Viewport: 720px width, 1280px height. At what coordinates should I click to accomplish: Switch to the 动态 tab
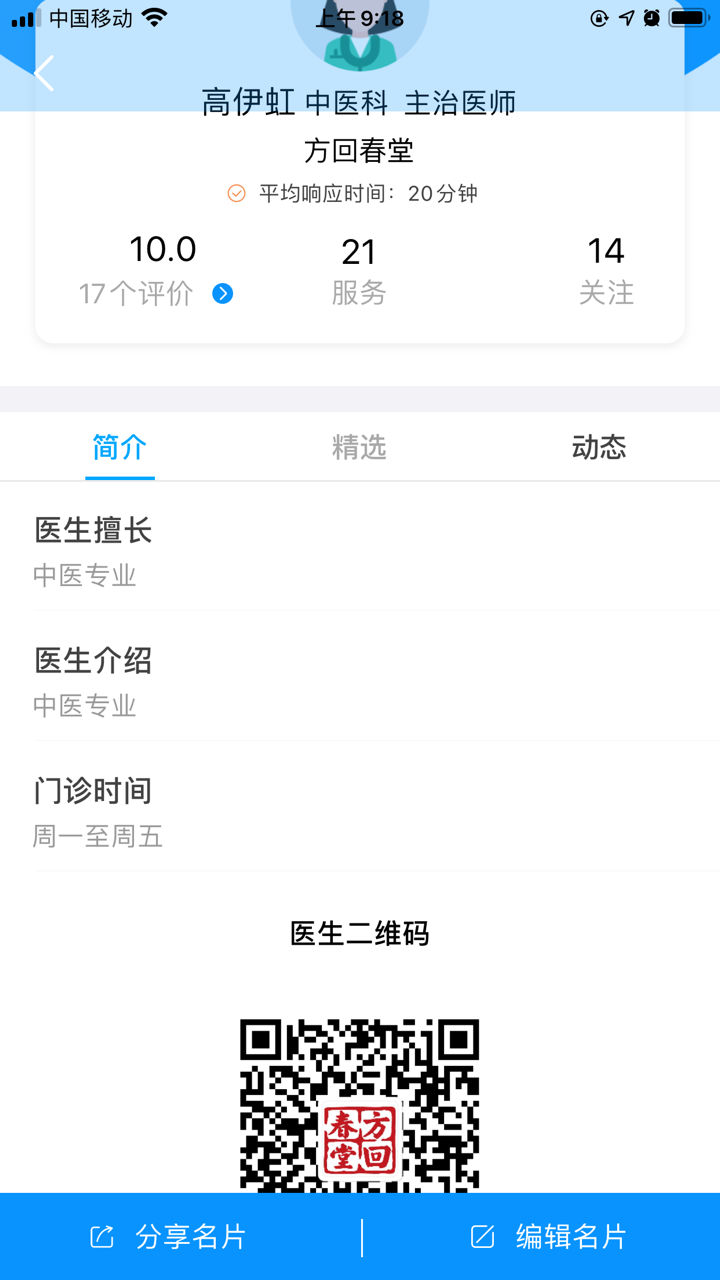[597, 448]
